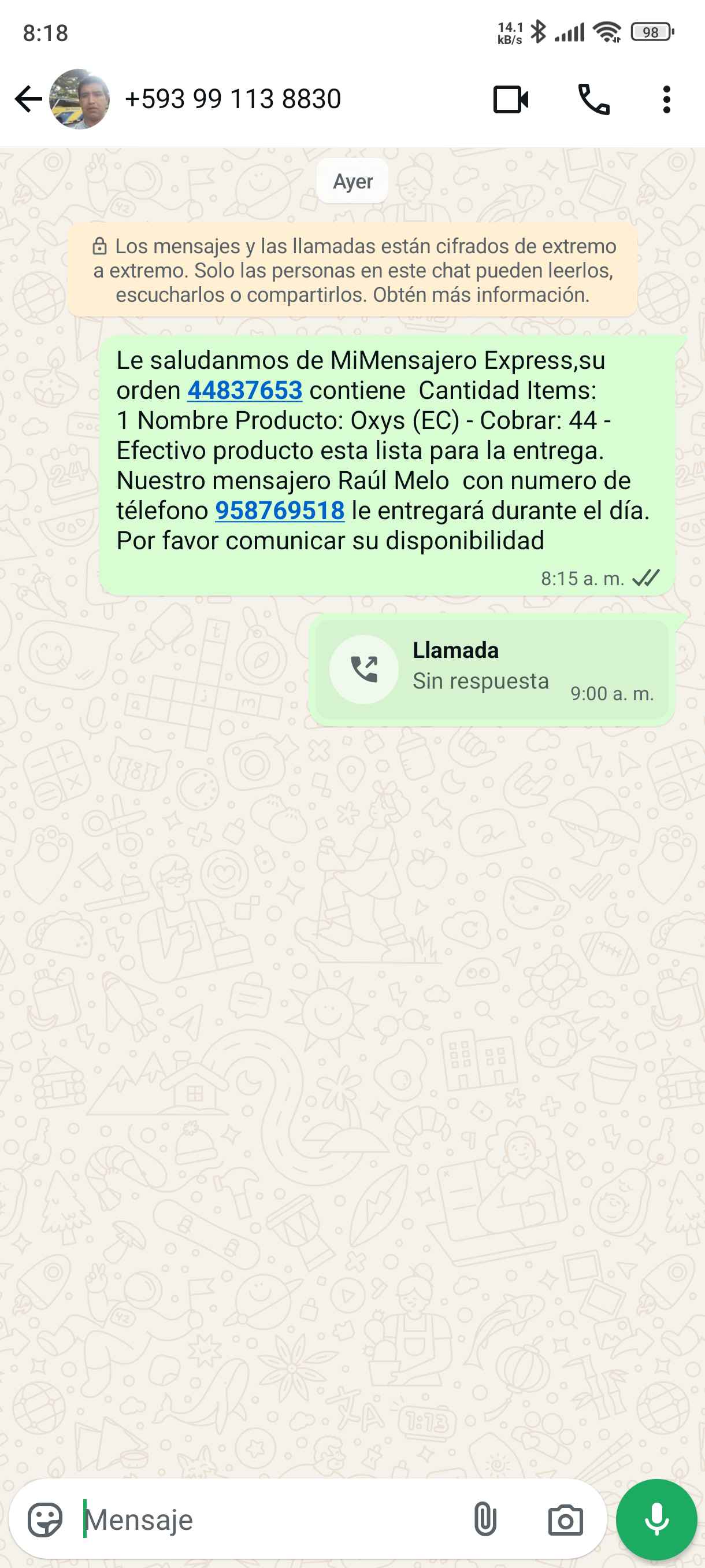Tap the phone number 958769518 link
Image resolution: width=705 pixels, height=1568 pixels.
point(280,511)
